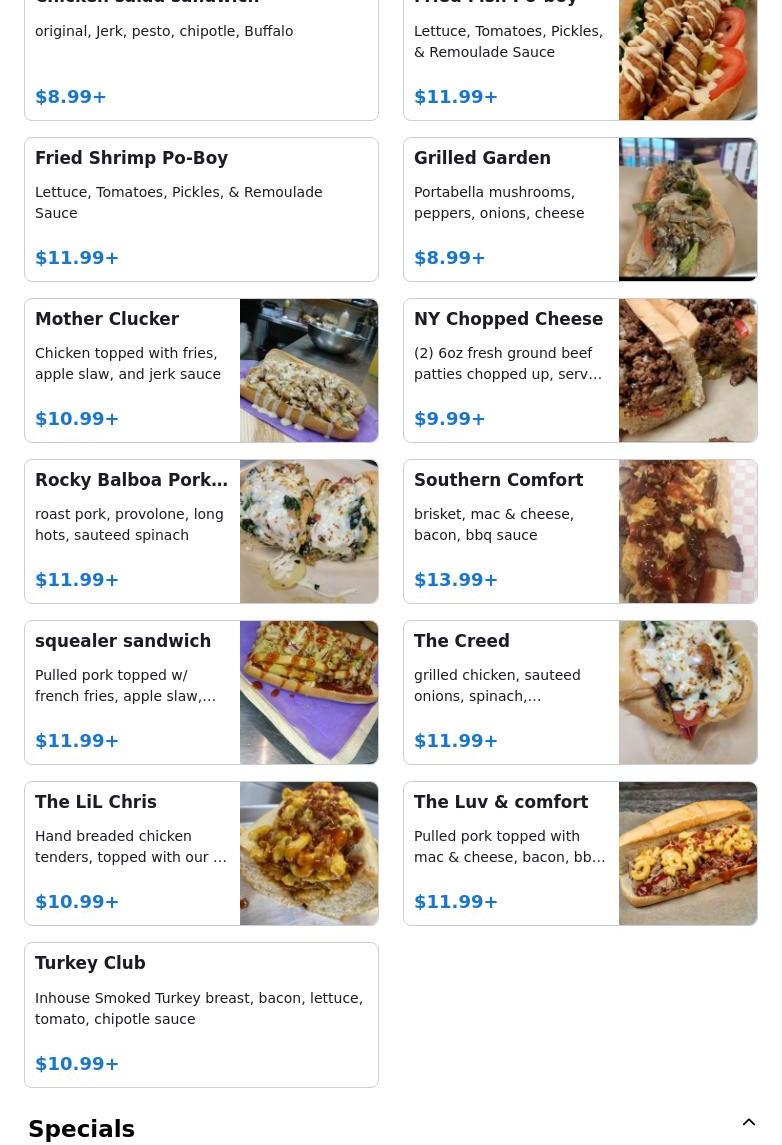Image resolution: width=782 pixels, height=1145 pixels.
Task: Collapse the Specials section chevron
Action: (x=748, y=1123)
